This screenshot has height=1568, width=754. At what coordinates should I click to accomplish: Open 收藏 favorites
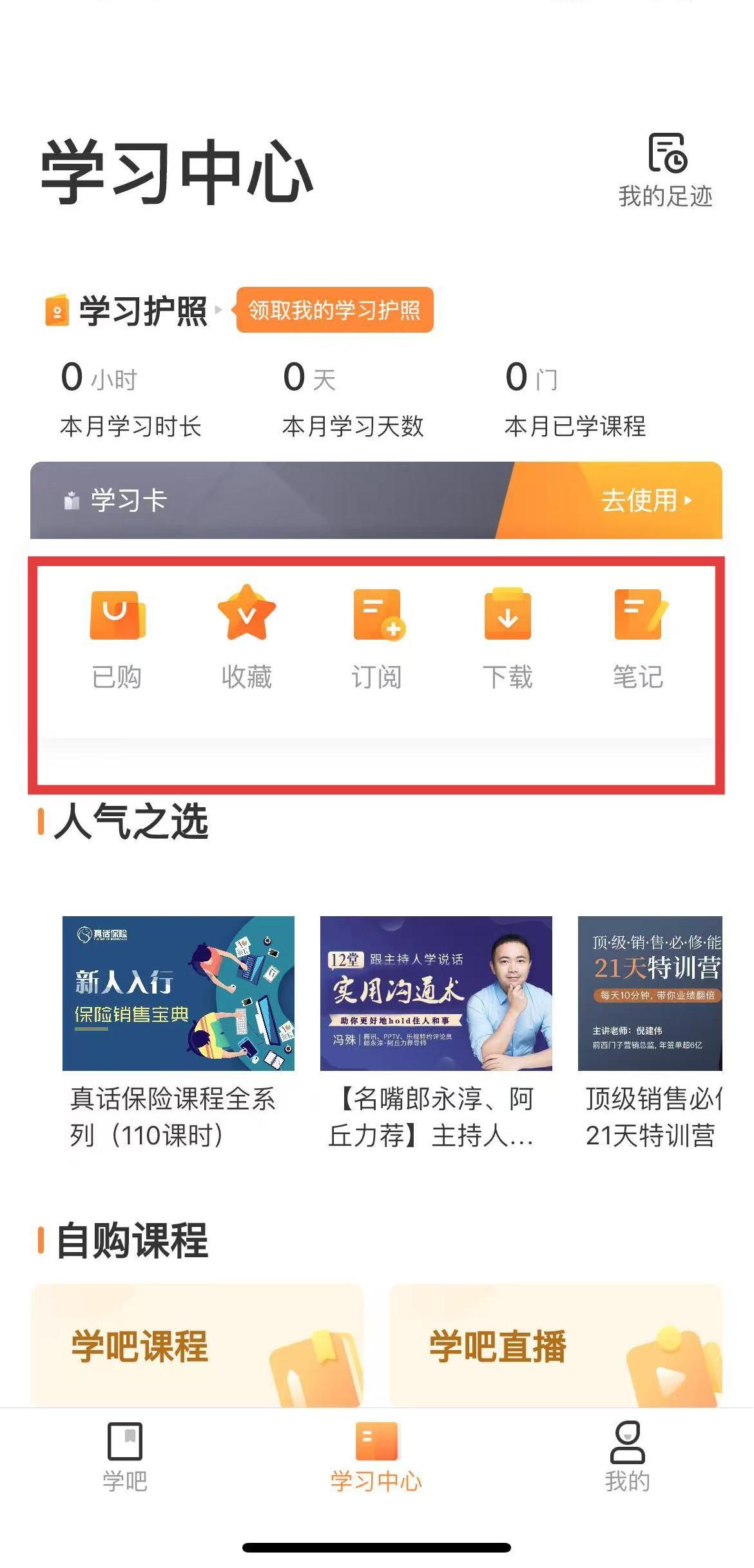coord(247,638)
